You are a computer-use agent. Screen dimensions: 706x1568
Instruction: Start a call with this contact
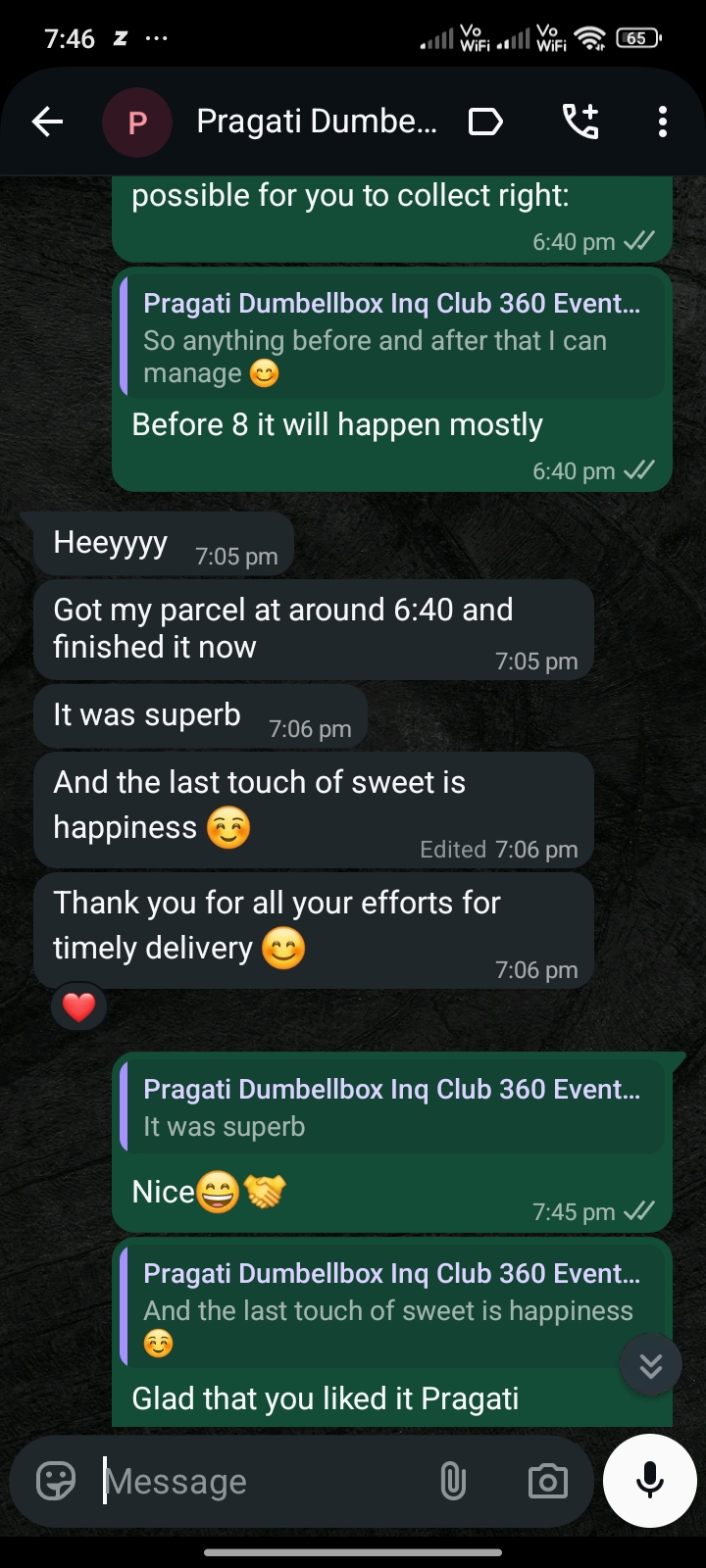click(x=580, y=122)
